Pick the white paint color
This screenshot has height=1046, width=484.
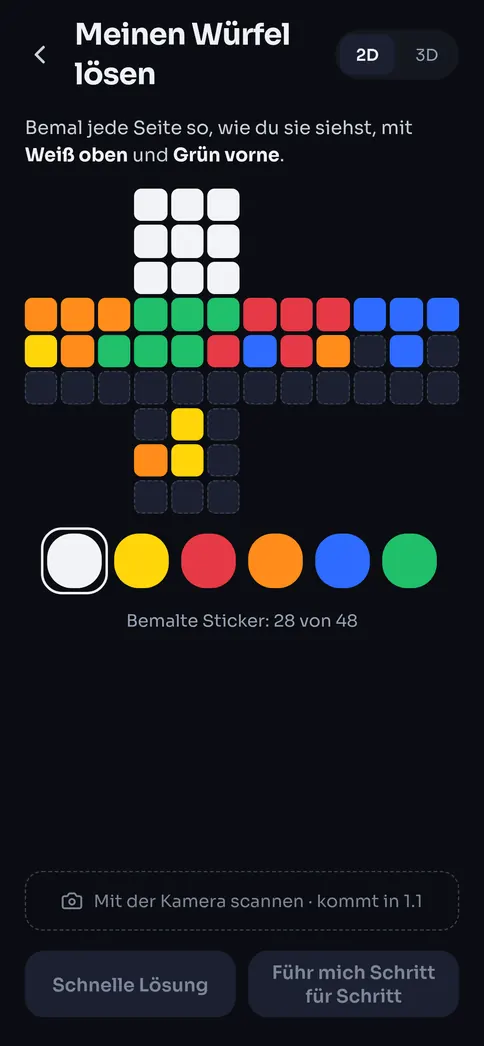(75, 560)
